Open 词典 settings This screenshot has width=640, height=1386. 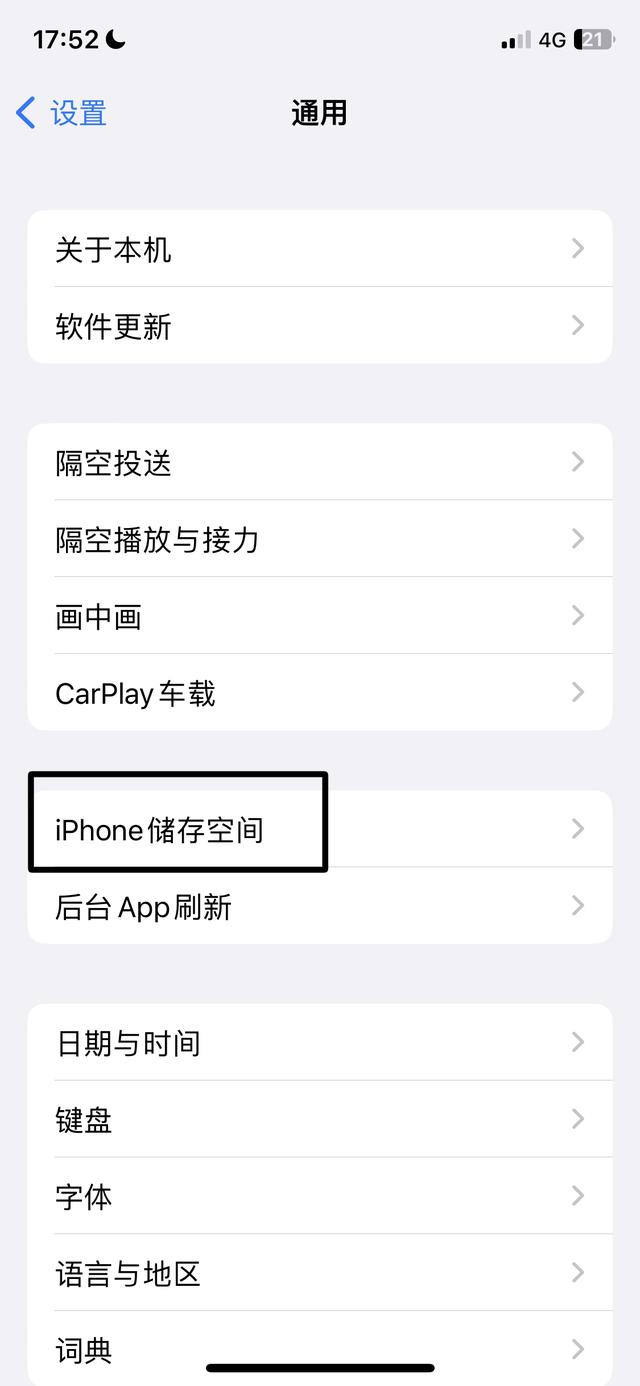(x=318, y=1349)
